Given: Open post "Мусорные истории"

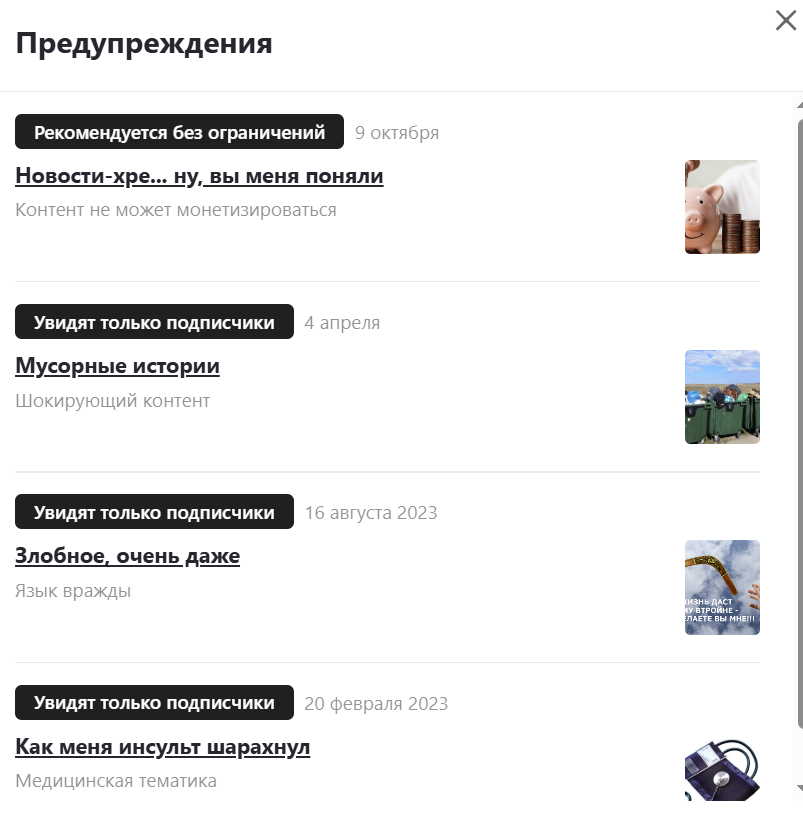Looking at the screenshot, I should tap(117, 366).
